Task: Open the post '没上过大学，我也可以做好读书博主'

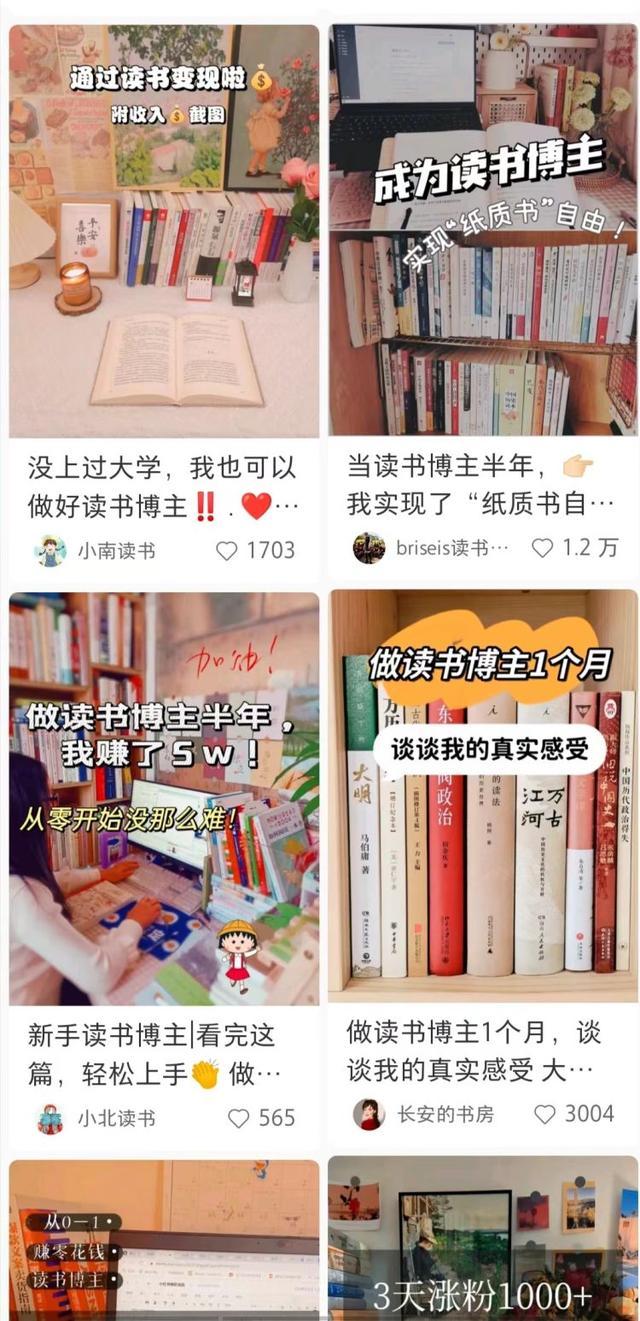Action: pyautogui.click(x=164, y=230)
